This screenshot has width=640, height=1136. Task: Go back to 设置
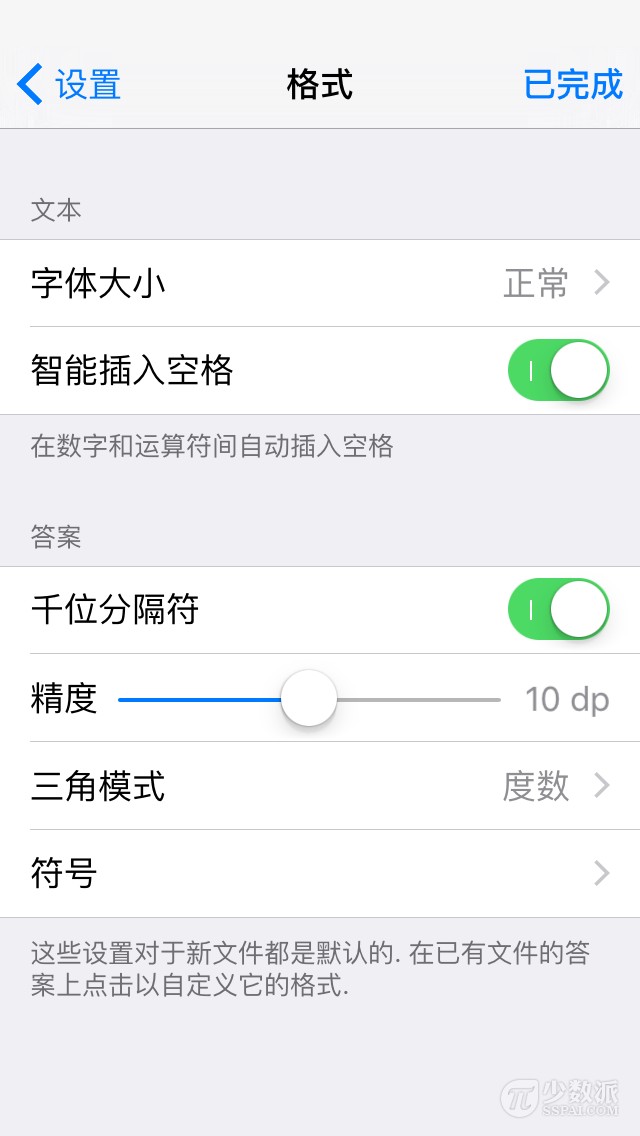(70, 85)
